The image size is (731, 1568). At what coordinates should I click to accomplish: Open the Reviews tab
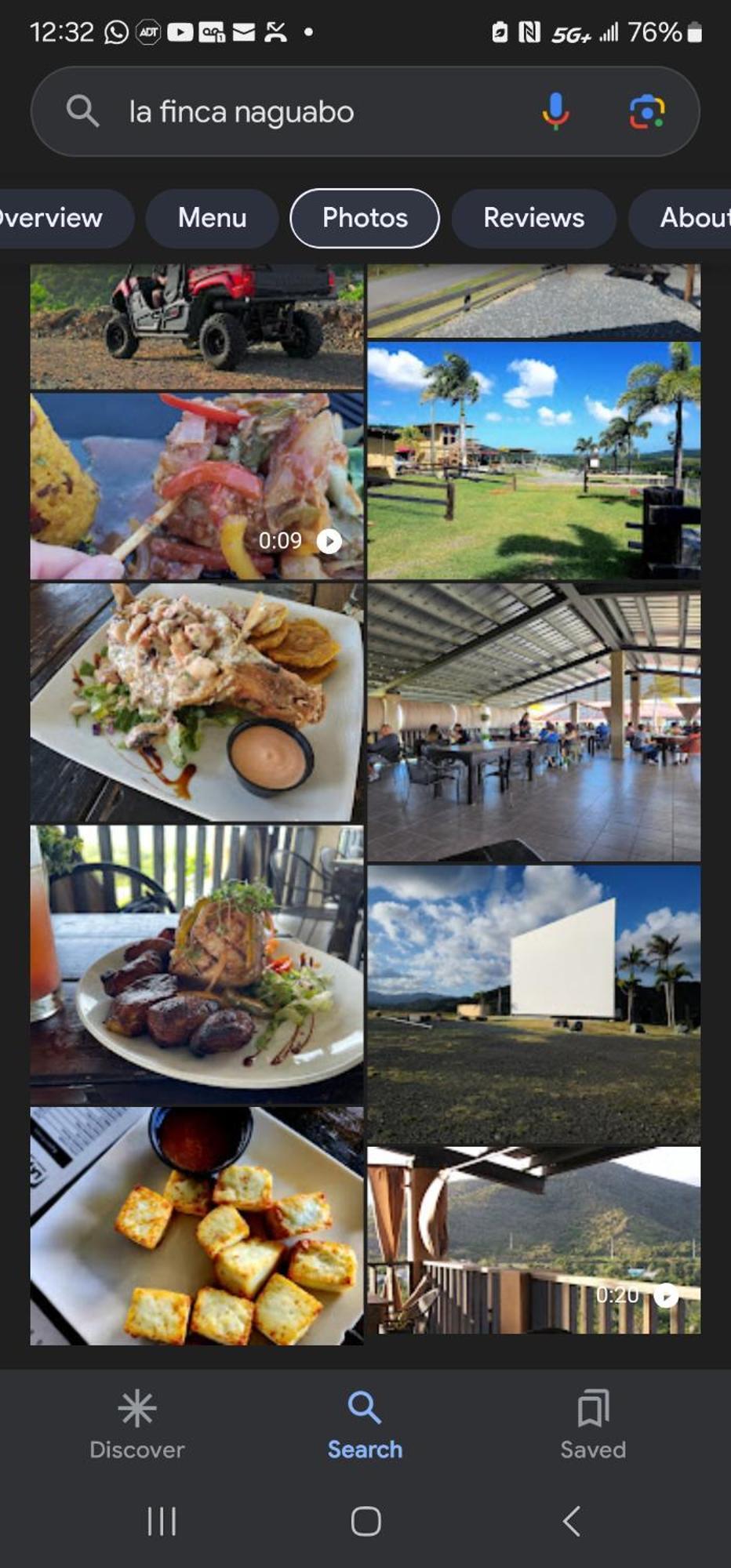click(533, 218)
